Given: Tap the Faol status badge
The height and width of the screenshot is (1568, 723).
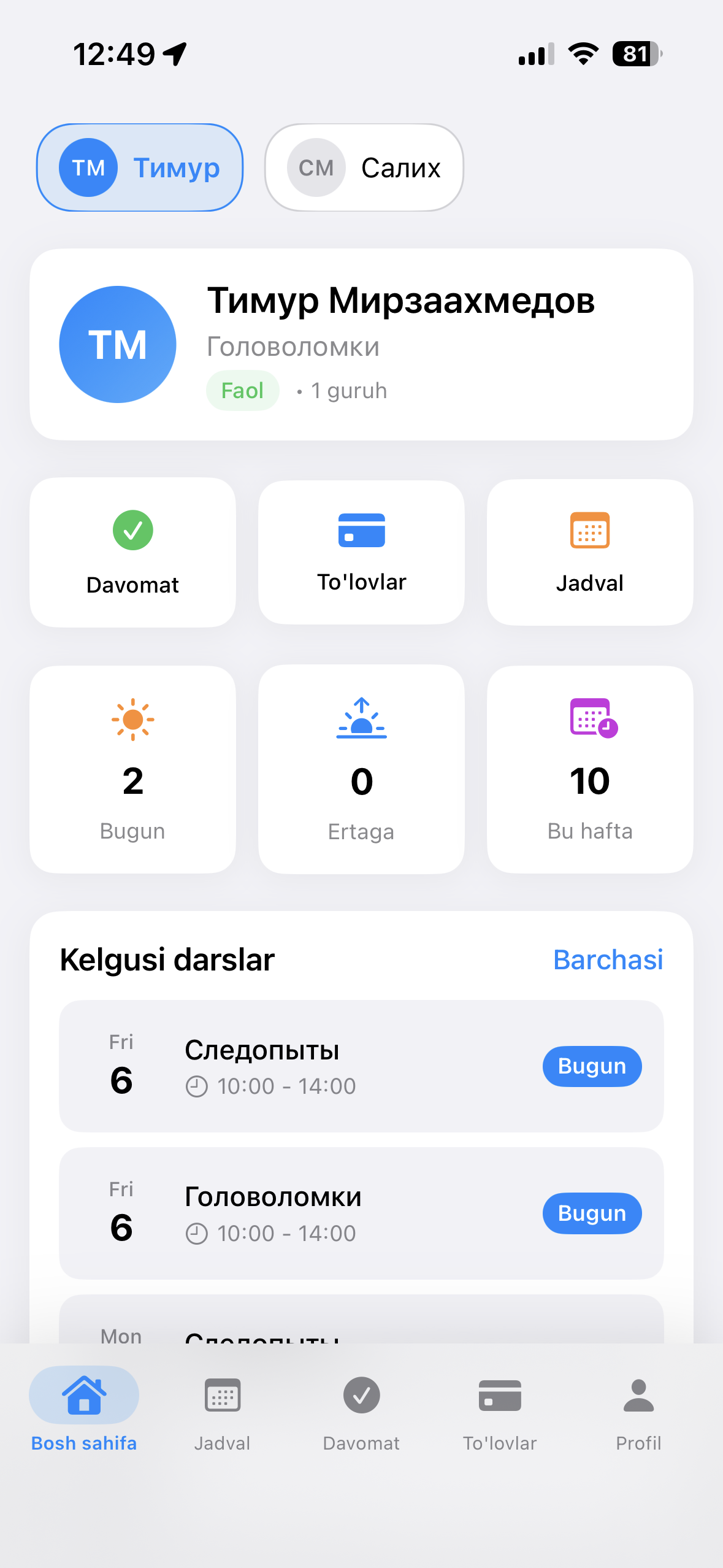Looking at the screenshot, I should coord(242,390).
